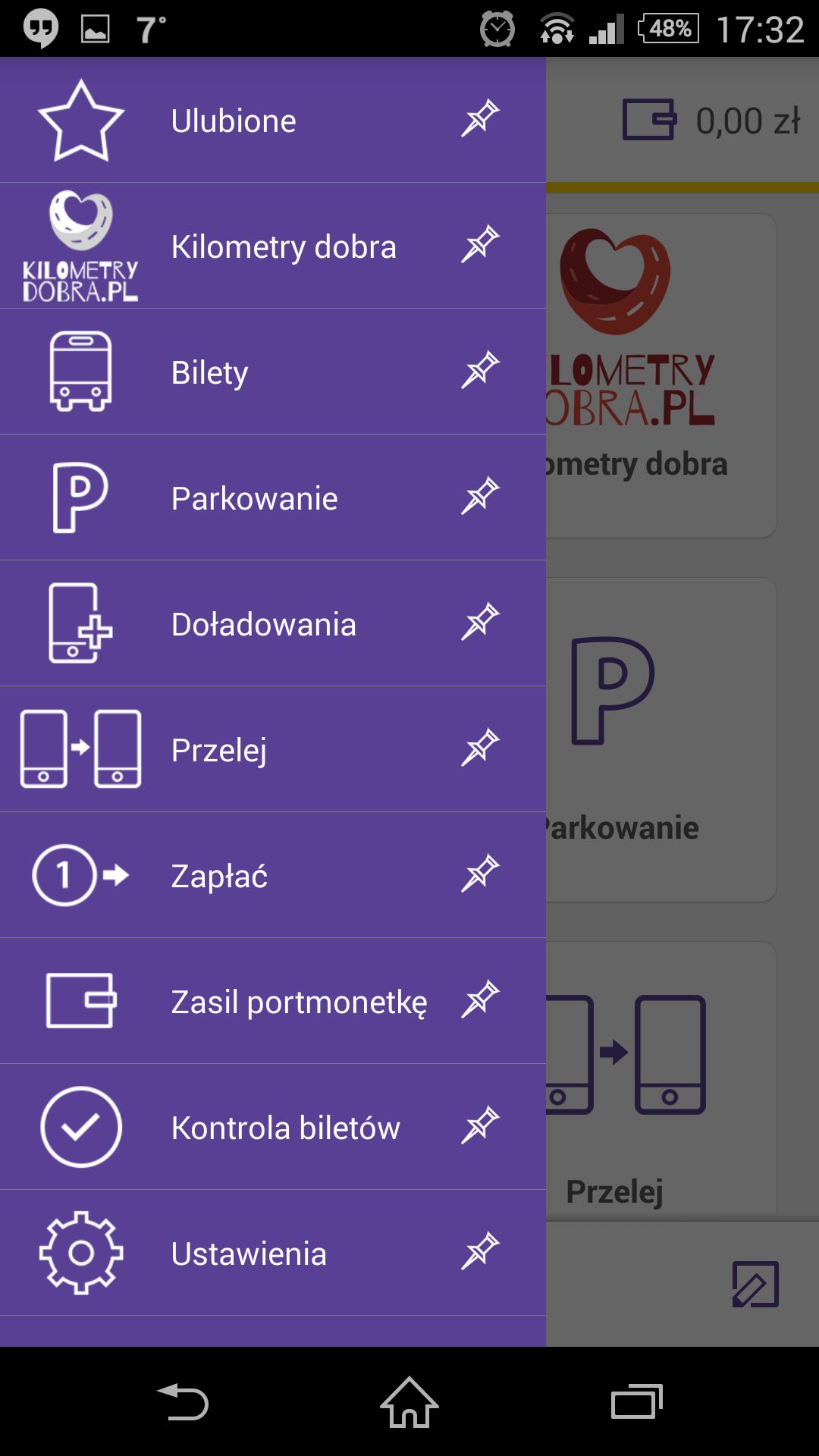Open Parkowanie in the side menu
This screenshot has height=1456, width=819.
click(273, 497)
